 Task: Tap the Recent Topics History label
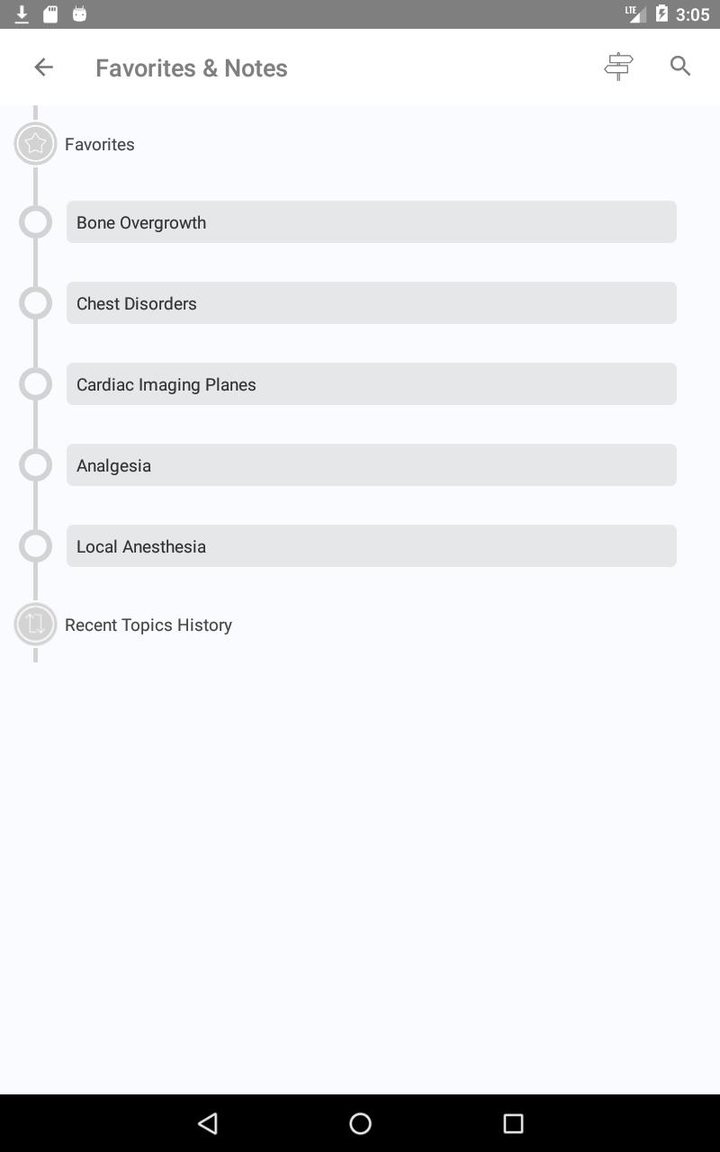(148, 624)
